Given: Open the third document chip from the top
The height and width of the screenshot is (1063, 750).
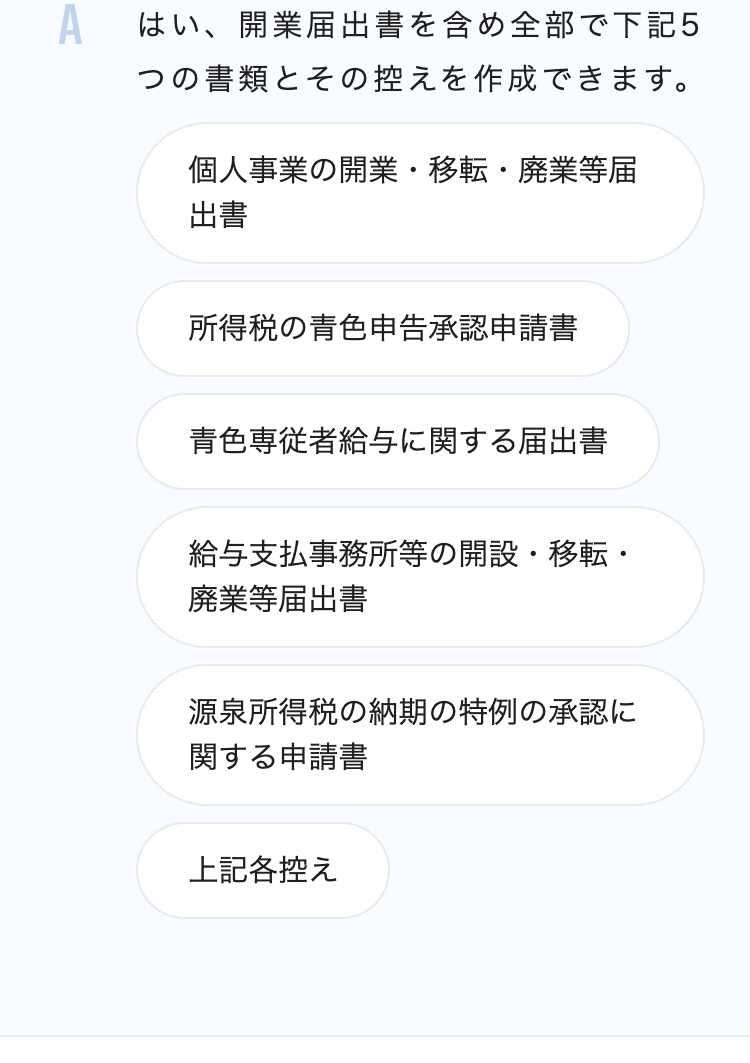Looking at the screenshot, I should [398, 440].
